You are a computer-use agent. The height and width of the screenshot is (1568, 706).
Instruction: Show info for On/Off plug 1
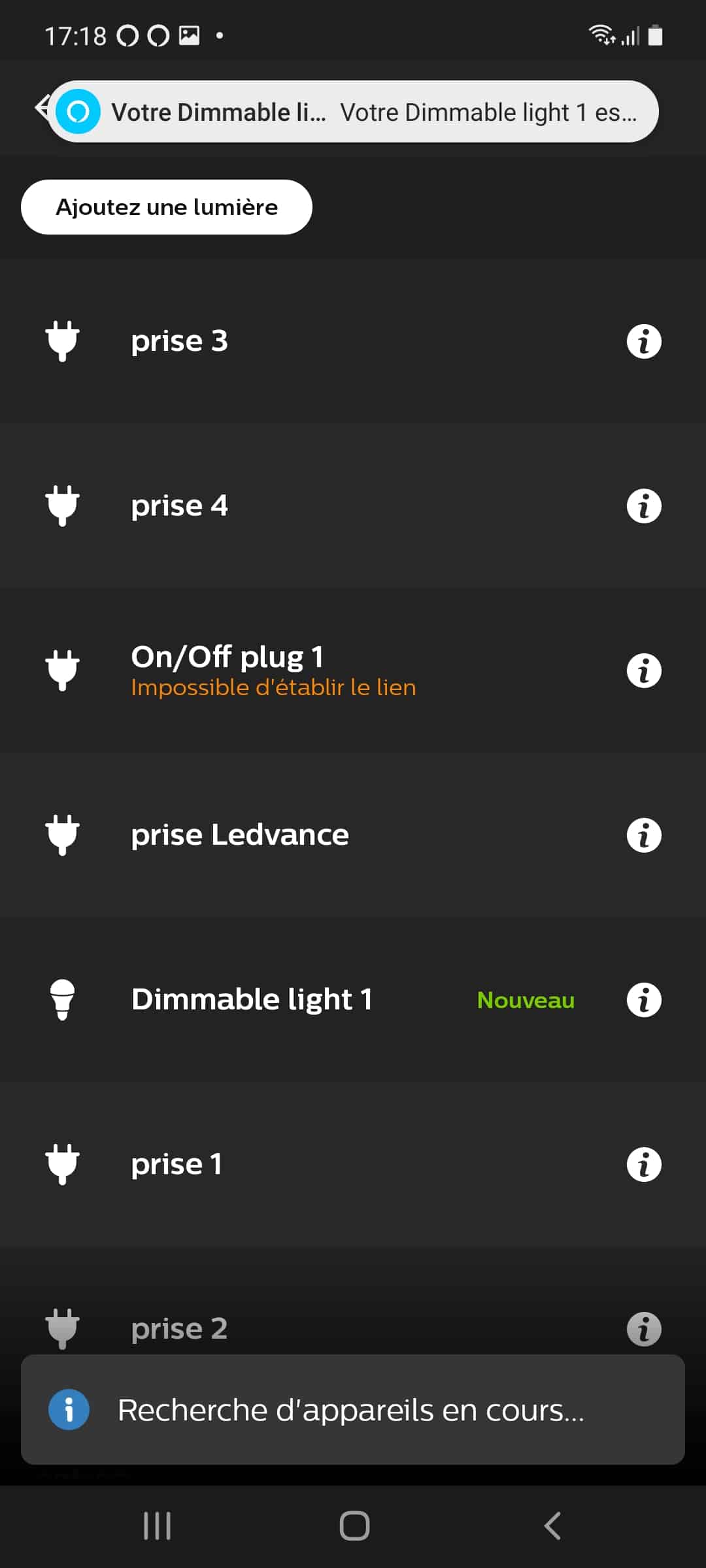coord(644,670)
